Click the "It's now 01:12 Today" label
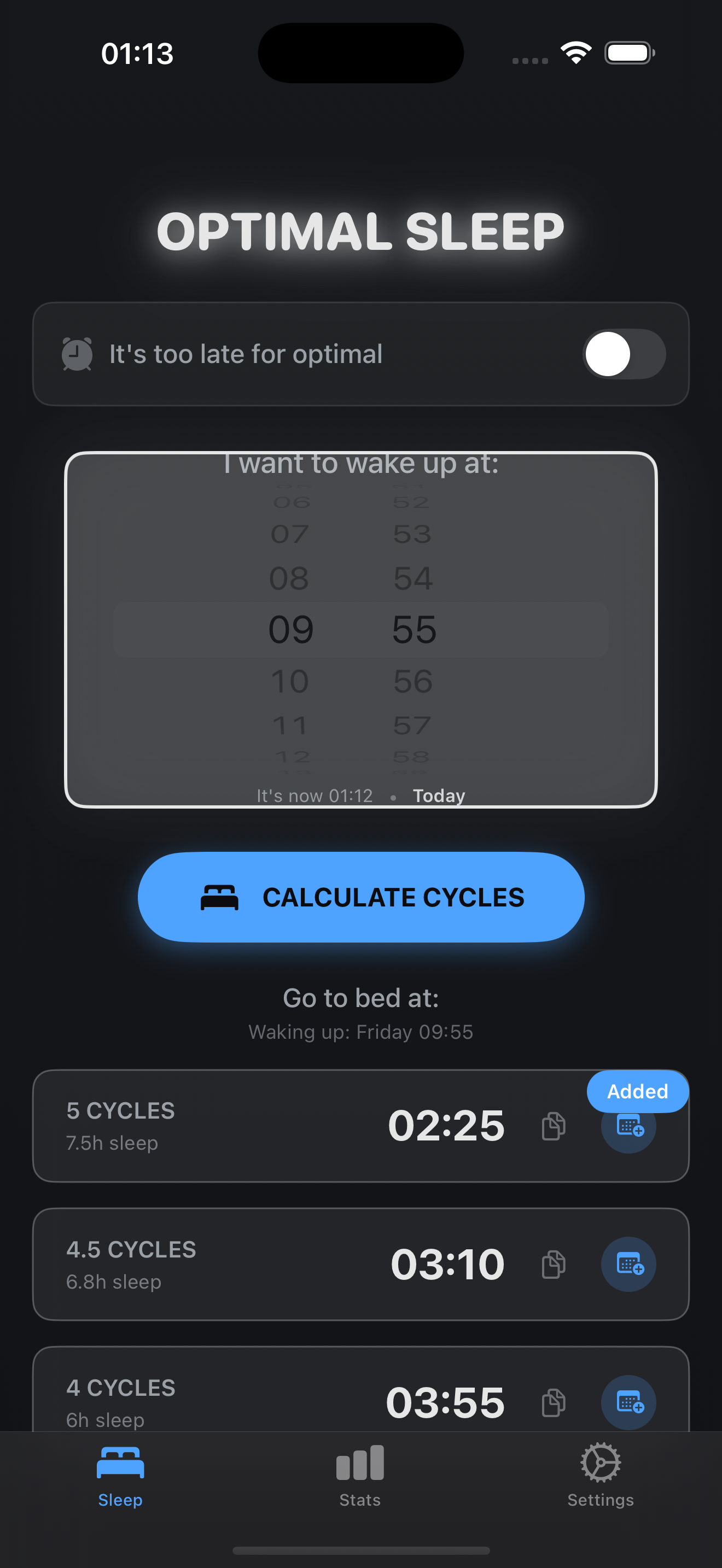The height and width of the screenshot is (1568, 722). pos(360,795)
